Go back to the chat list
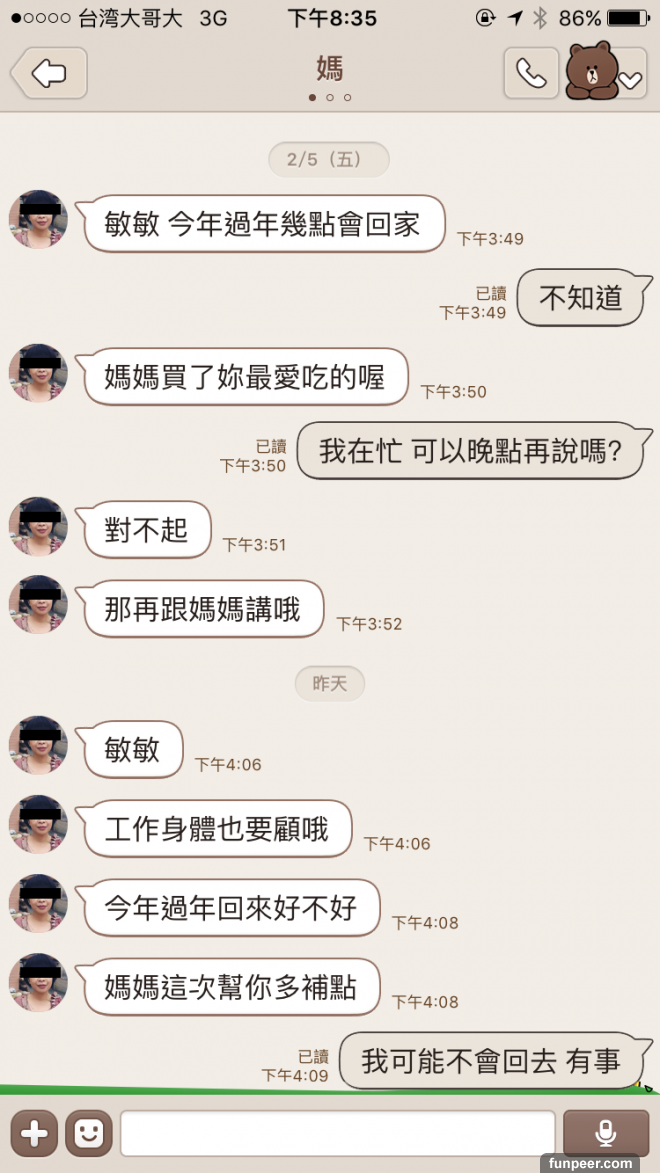Image resolution: width=660 pixels, height=1173 pixels. pos(48,73)
